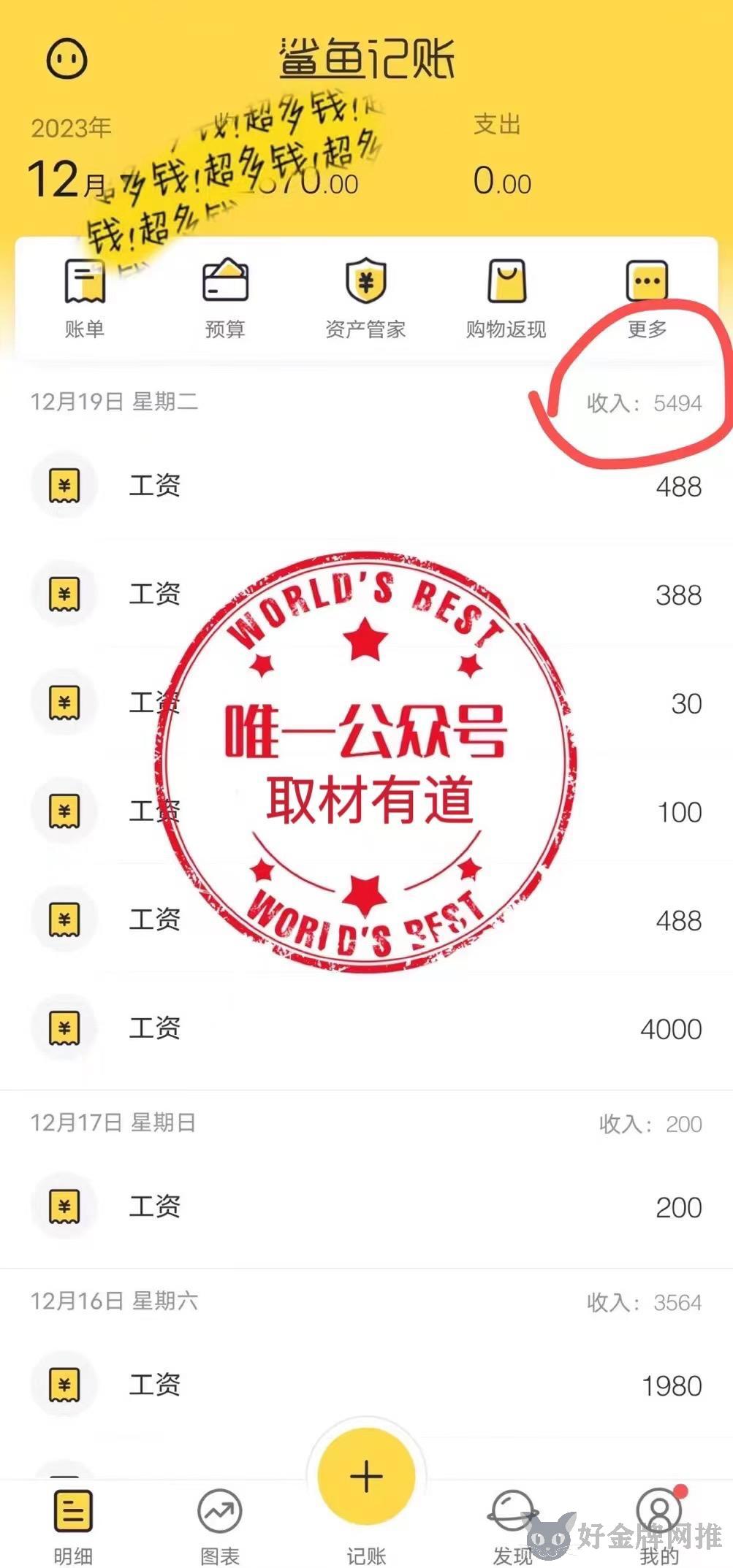Open the 工资 entry of 200

(365, 1206)
